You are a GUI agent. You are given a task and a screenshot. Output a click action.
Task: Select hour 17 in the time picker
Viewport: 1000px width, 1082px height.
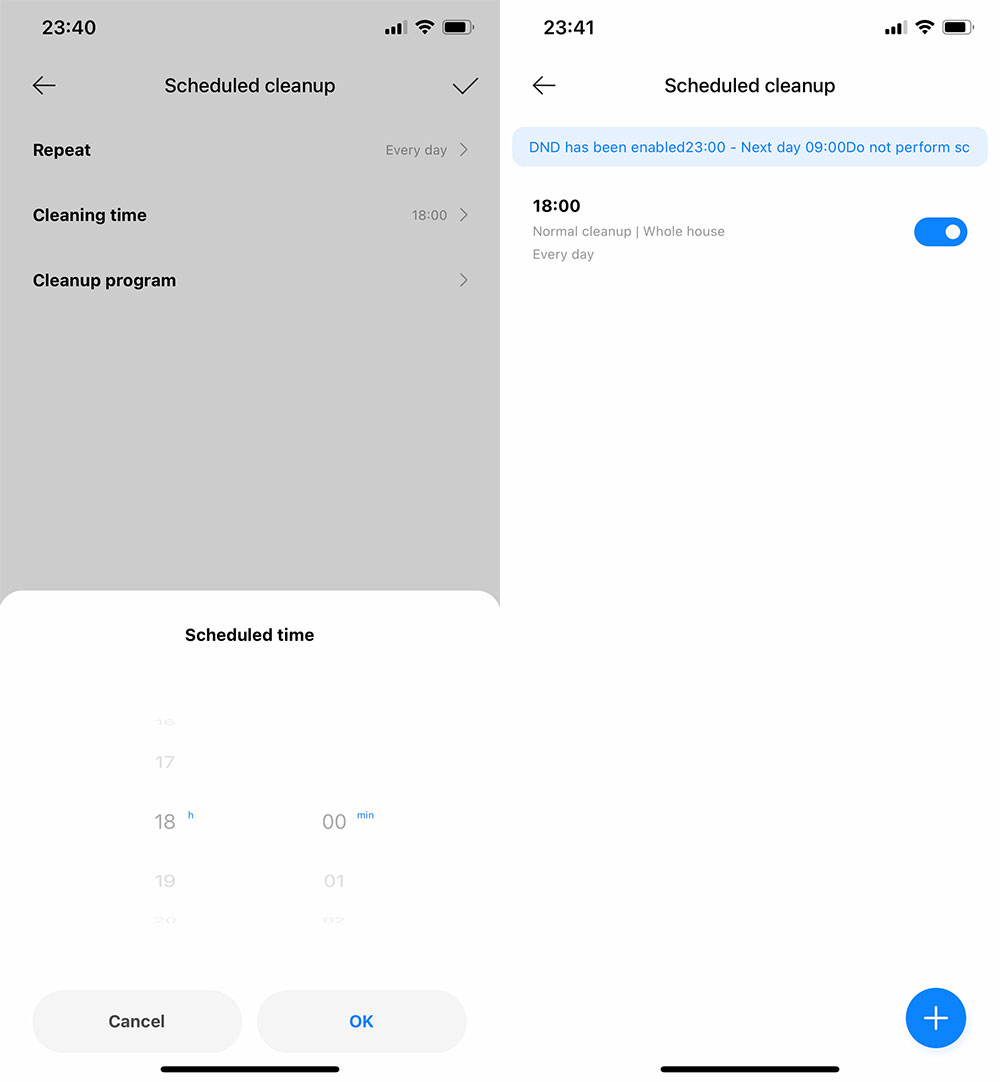tap(165, 762)
